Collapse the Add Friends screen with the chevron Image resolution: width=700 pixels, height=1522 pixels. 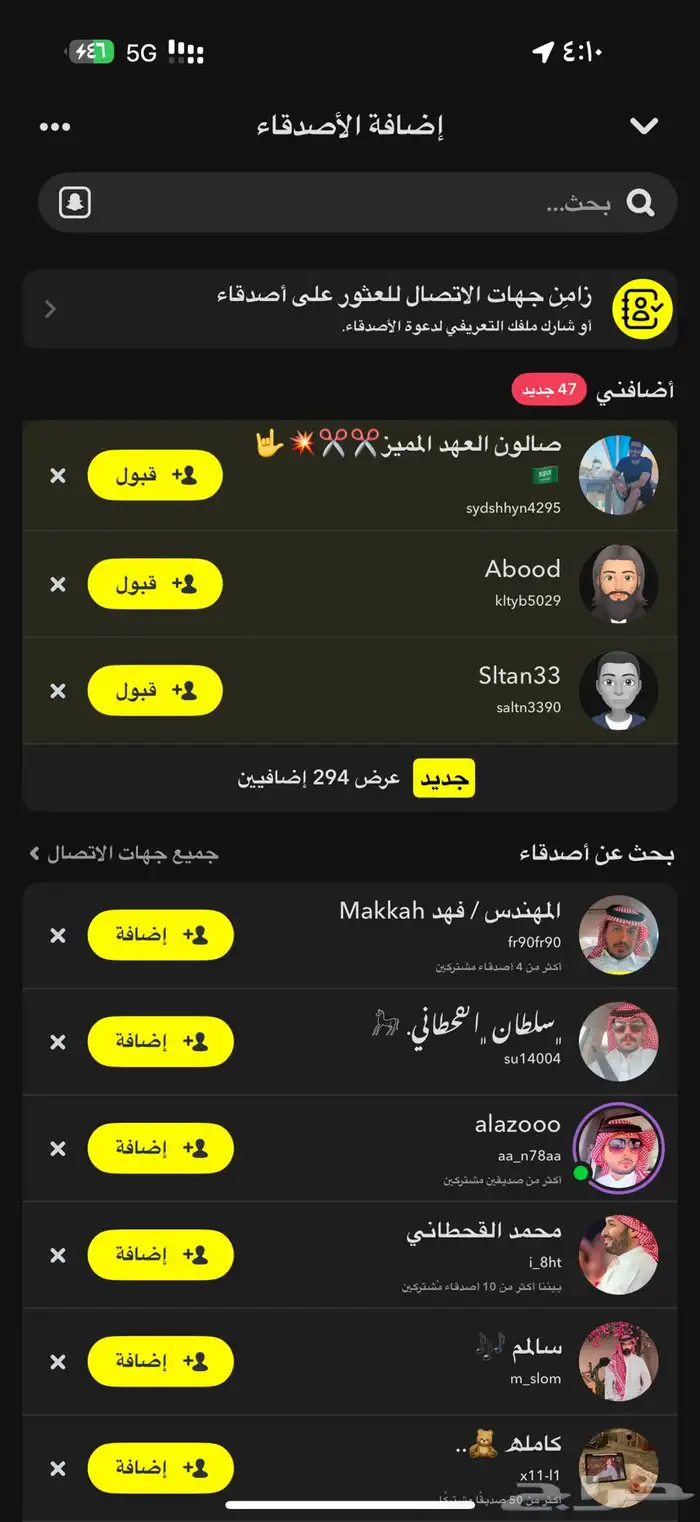click(644, 126)
